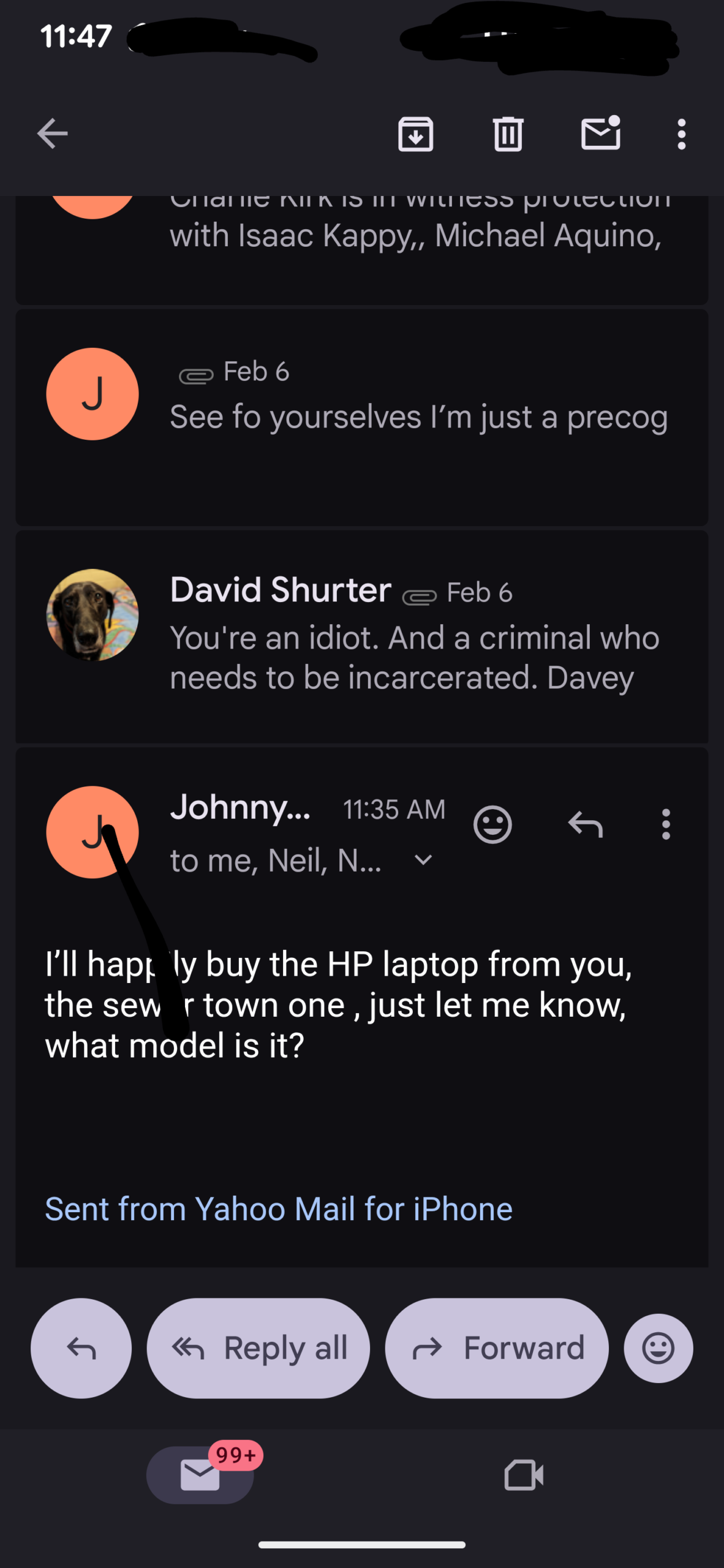The width and height of the screenshot is (724, 1568).
Task: Switch to the Mail tab
Action: 200,1475
